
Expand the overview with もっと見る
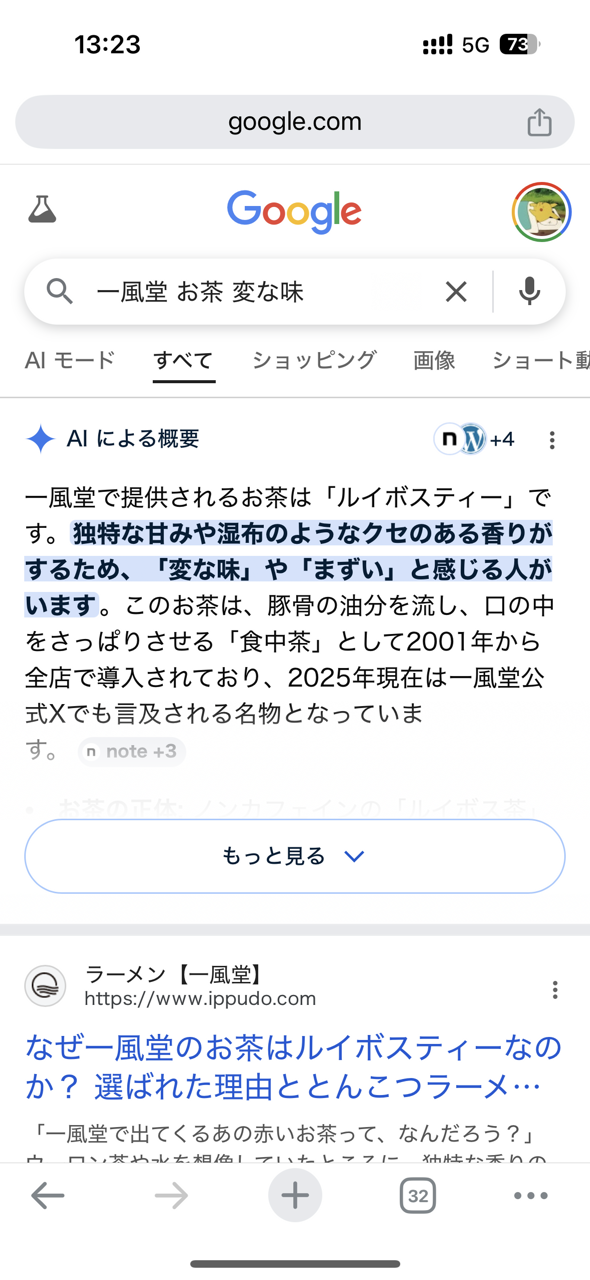(x=295, y=856)
